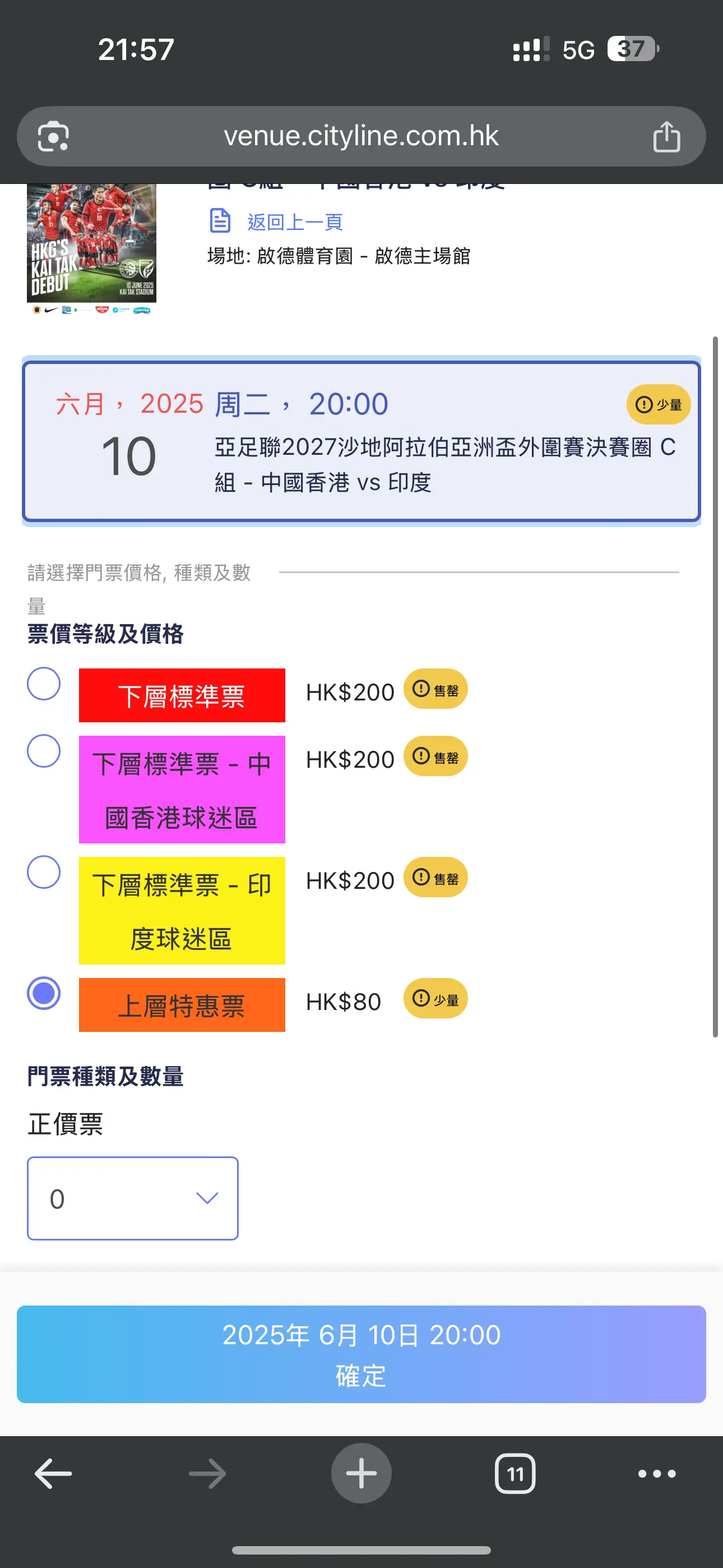Select the 上層特惠票 HK$80 radio button

[x=44, y=993]
